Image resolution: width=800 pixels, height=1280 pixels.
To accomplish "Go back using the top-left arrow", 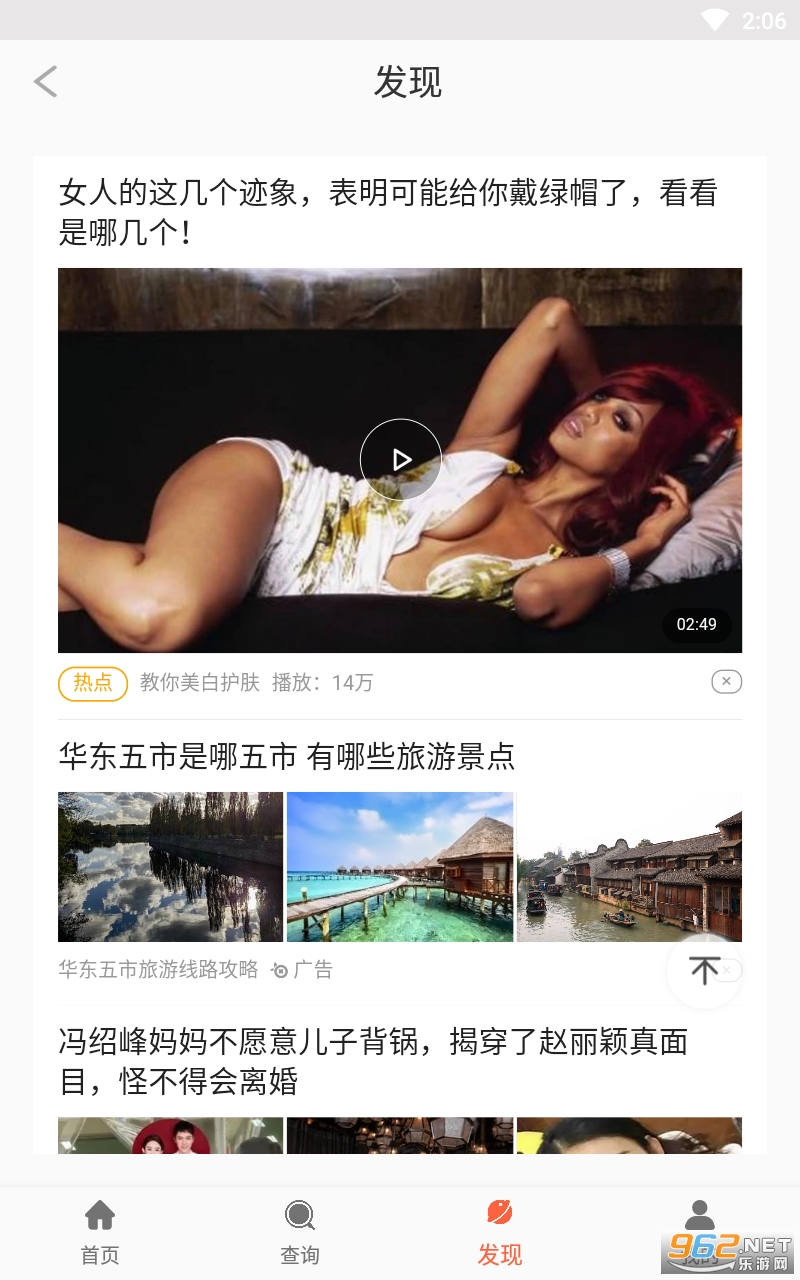I will pos(46,82).
